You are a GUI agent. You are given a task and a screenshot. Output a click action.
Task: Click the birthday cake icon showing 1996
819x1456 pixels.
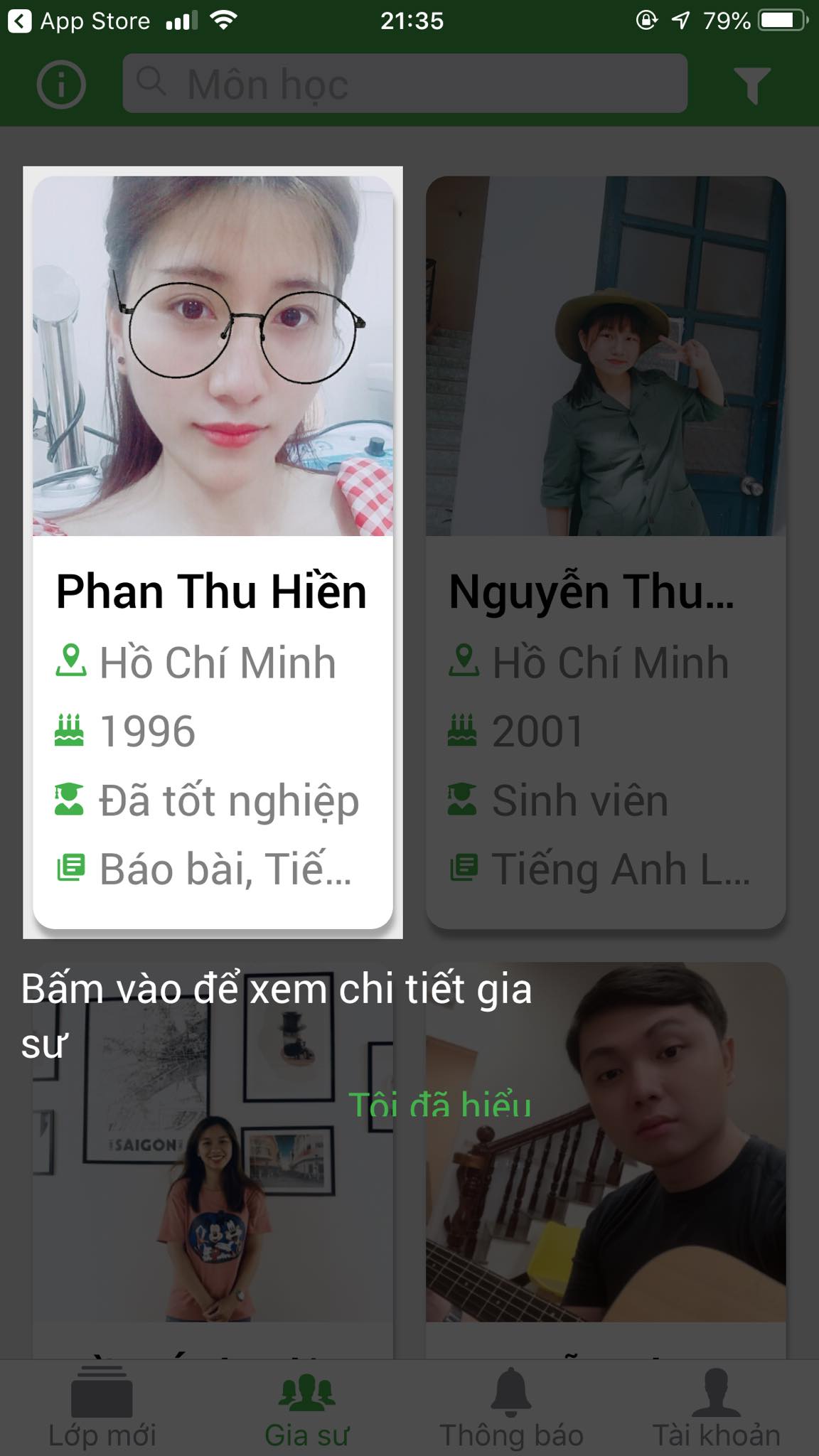pyautogui.click(x=69, y=728)
